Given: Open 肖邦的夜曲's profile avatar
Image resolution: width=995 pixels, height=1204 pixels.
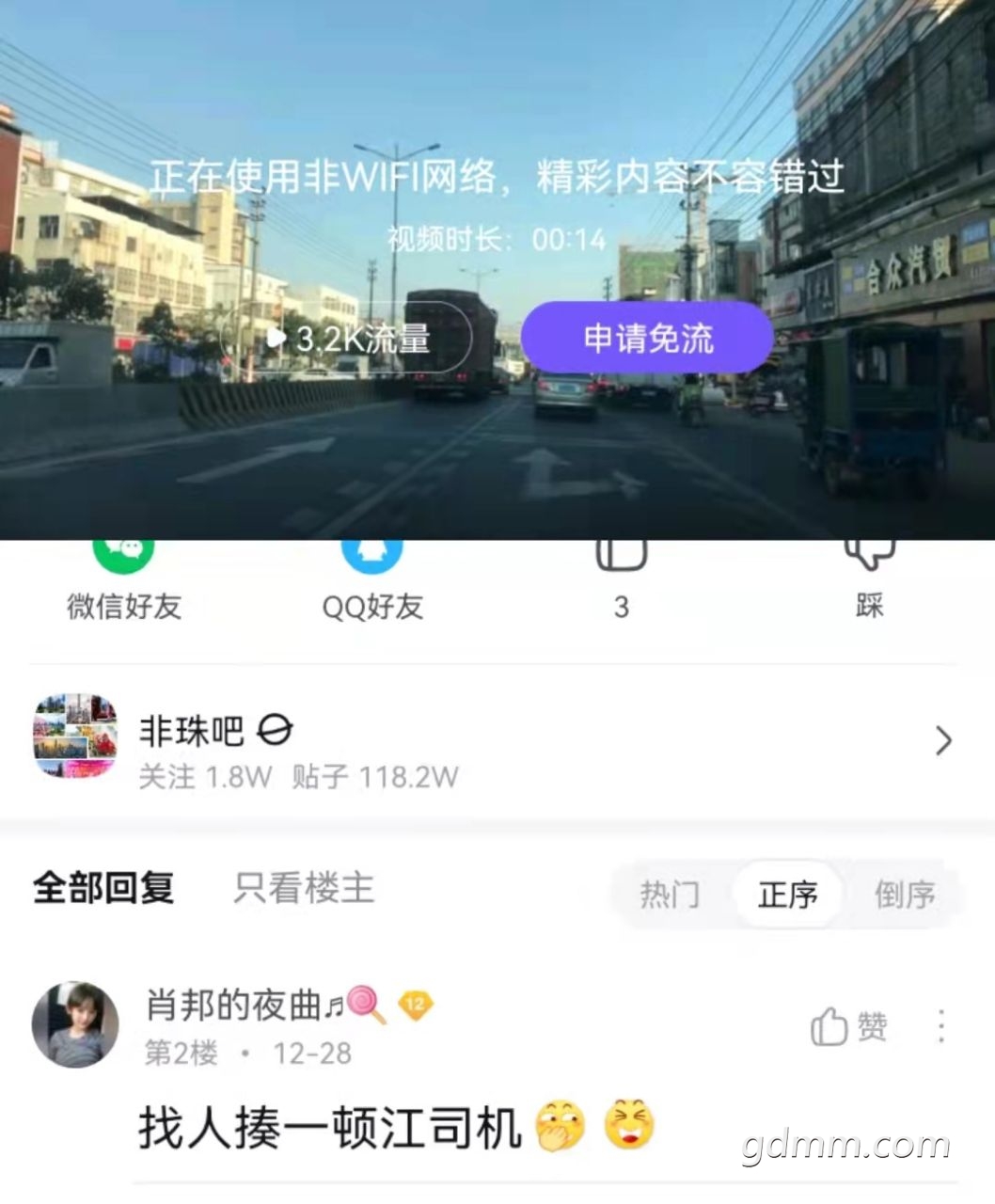Looking at the screenshot, I should point(75,1025).
